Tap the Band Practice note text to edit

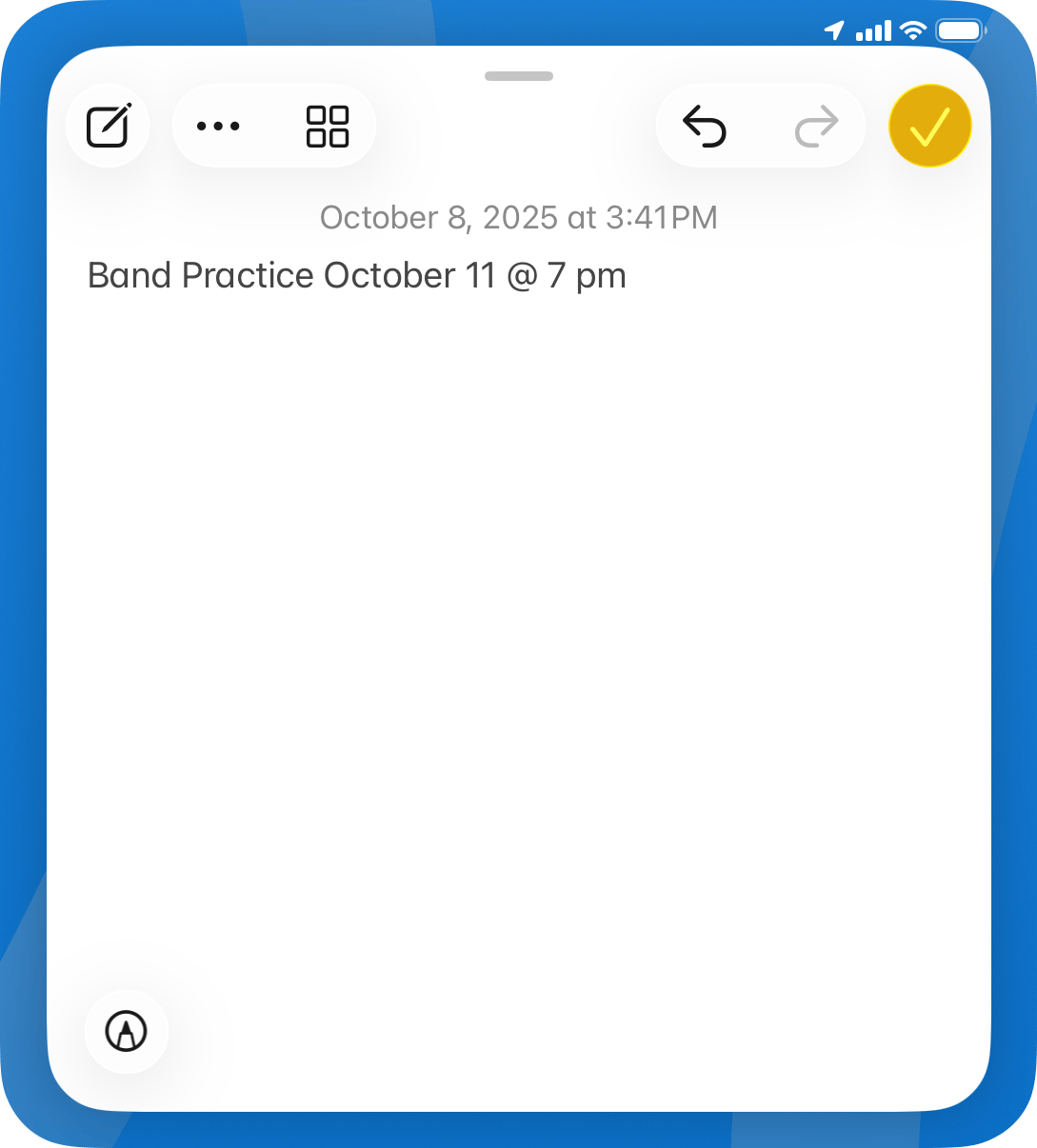pyautogui.click(x=356, y=276)
